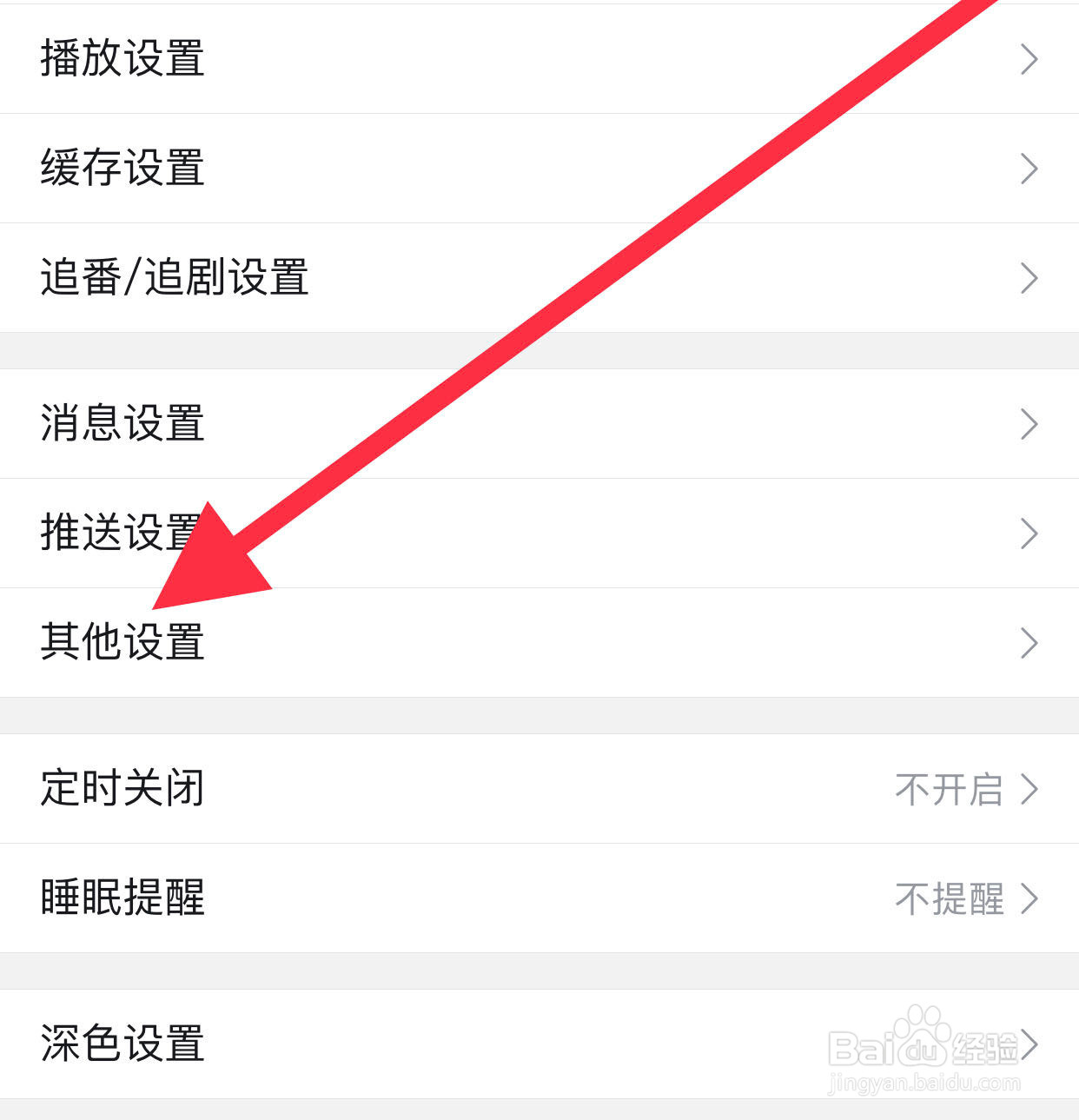Expand the 追番/追剧设置 row chevron

coord(1030,278)
